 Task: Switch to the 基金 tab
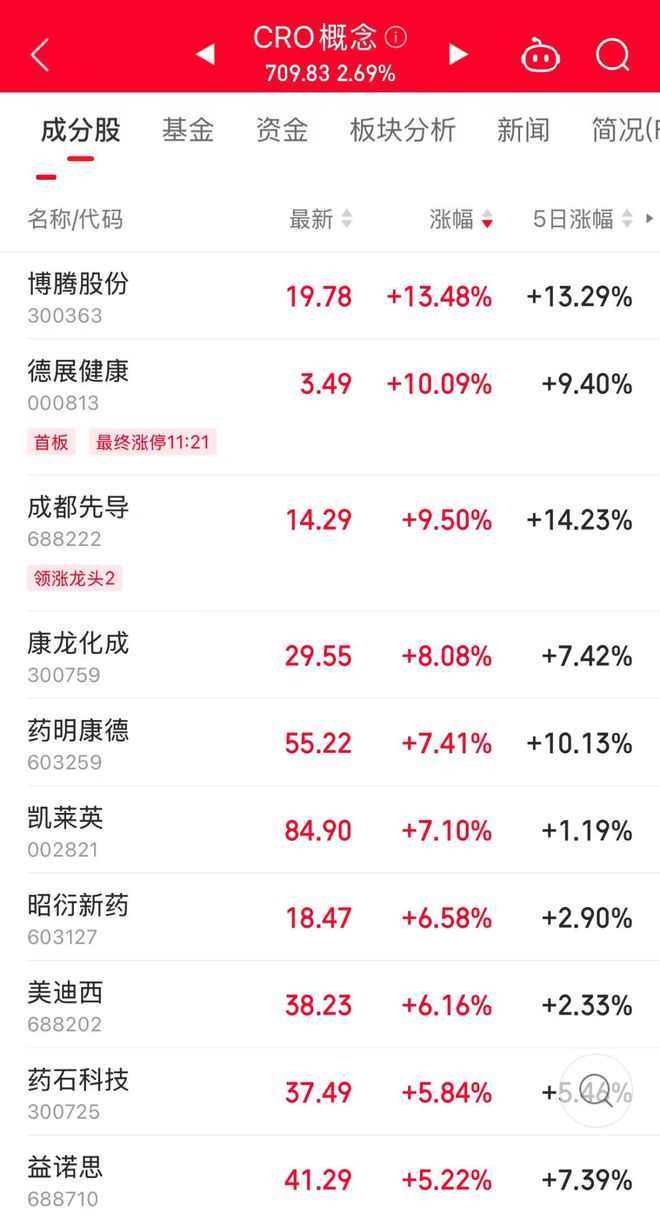pos(188,130)
